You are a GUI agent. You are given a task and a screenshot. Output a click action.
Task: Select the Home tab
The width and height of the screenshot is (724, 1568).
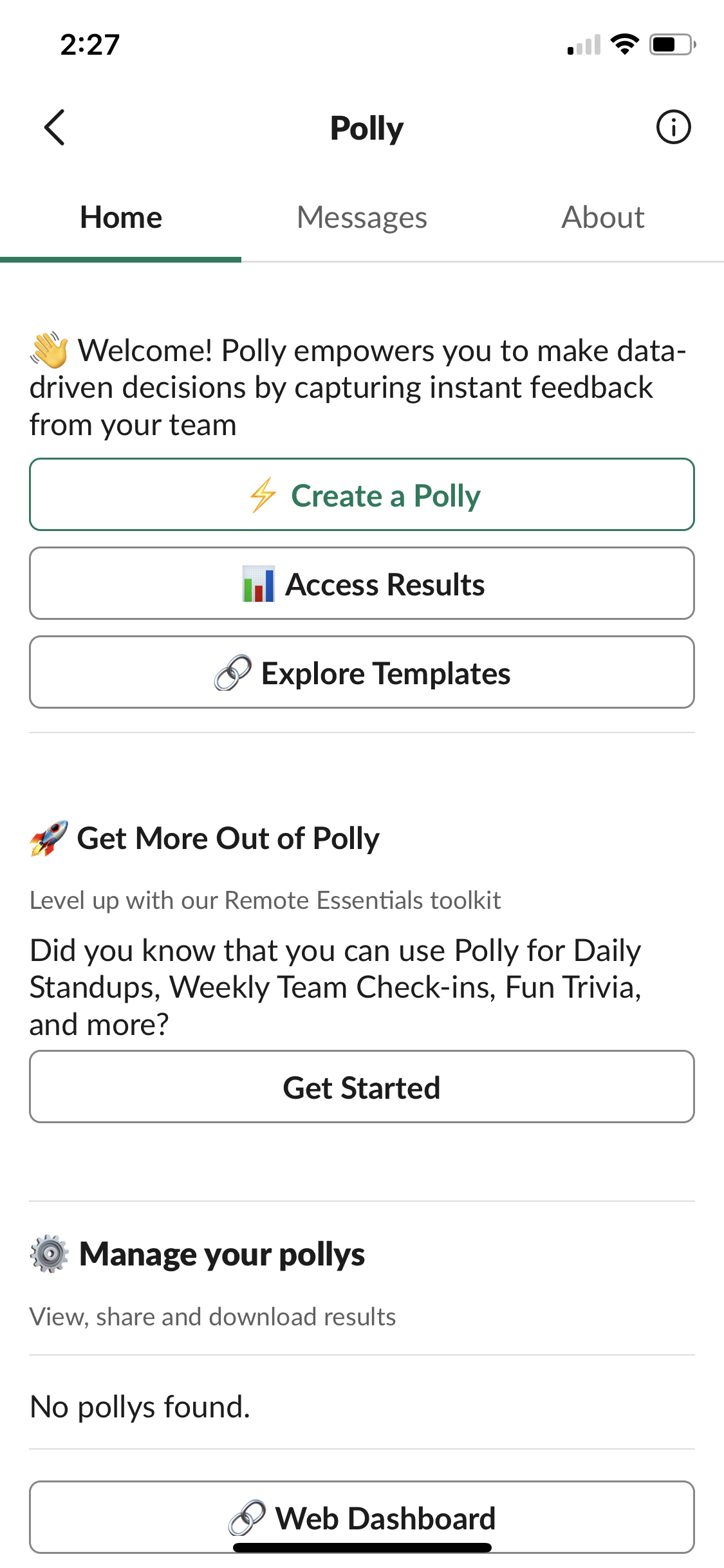121,218
